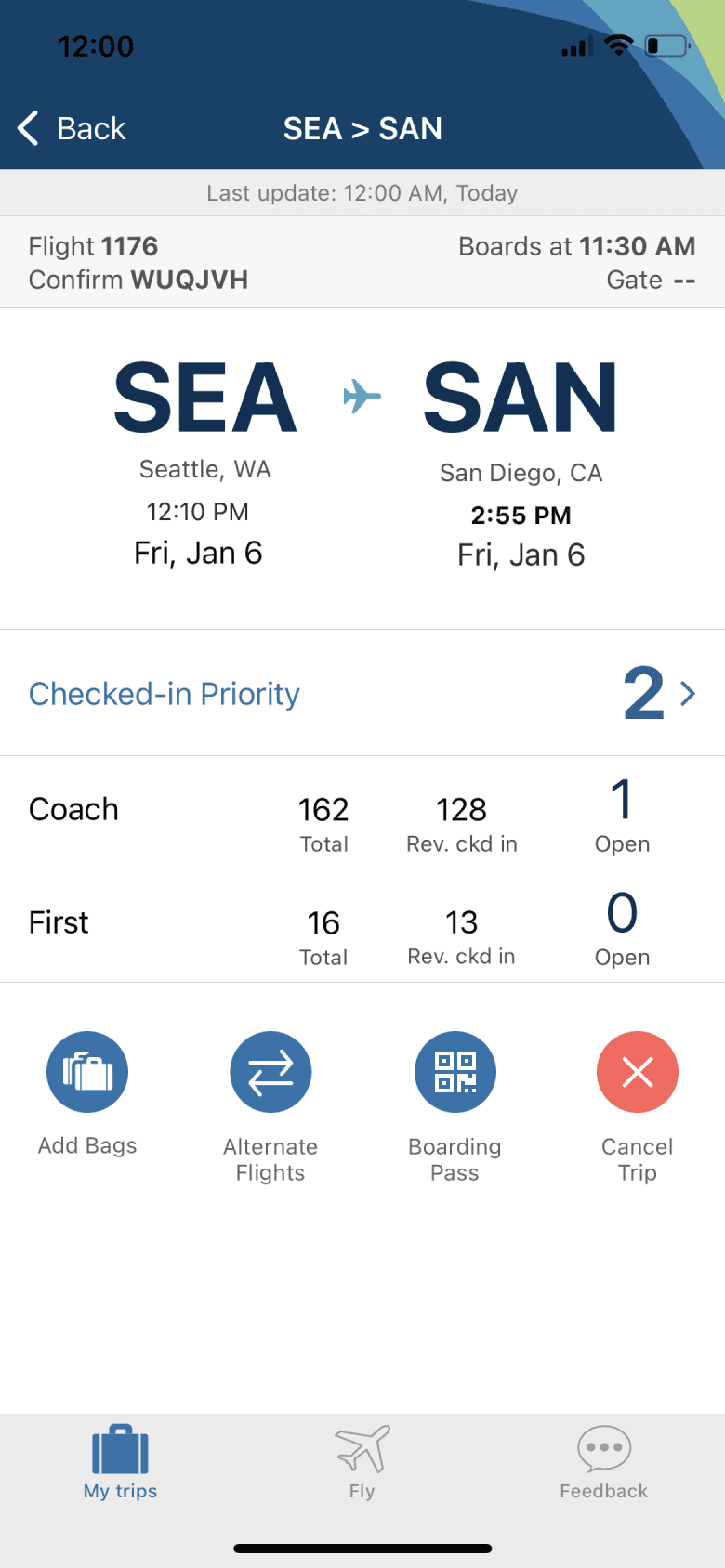725x1568 pixels.
Task: Add bags to this trip
Action: 87,1073
